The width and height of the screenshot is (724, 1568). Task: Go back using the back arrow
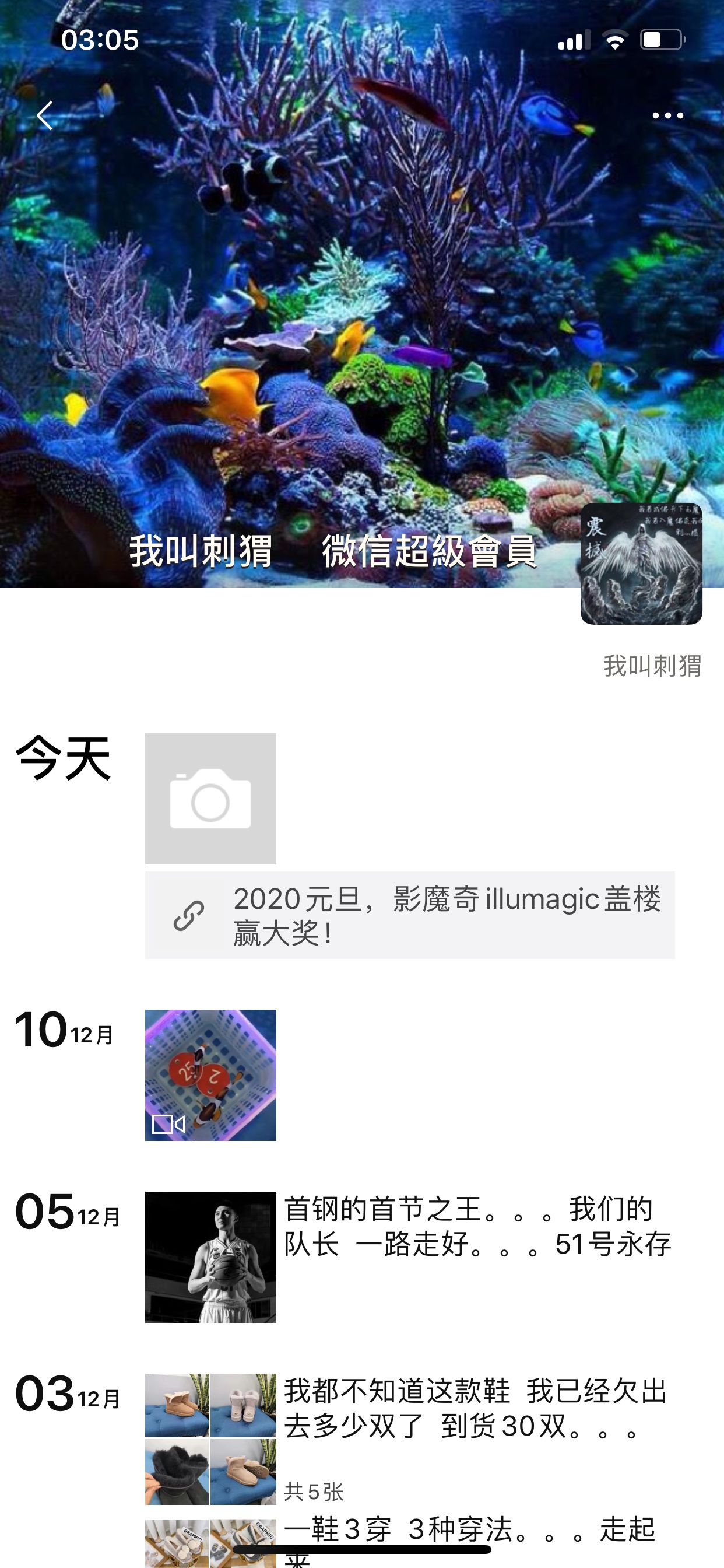pos(44,116)
